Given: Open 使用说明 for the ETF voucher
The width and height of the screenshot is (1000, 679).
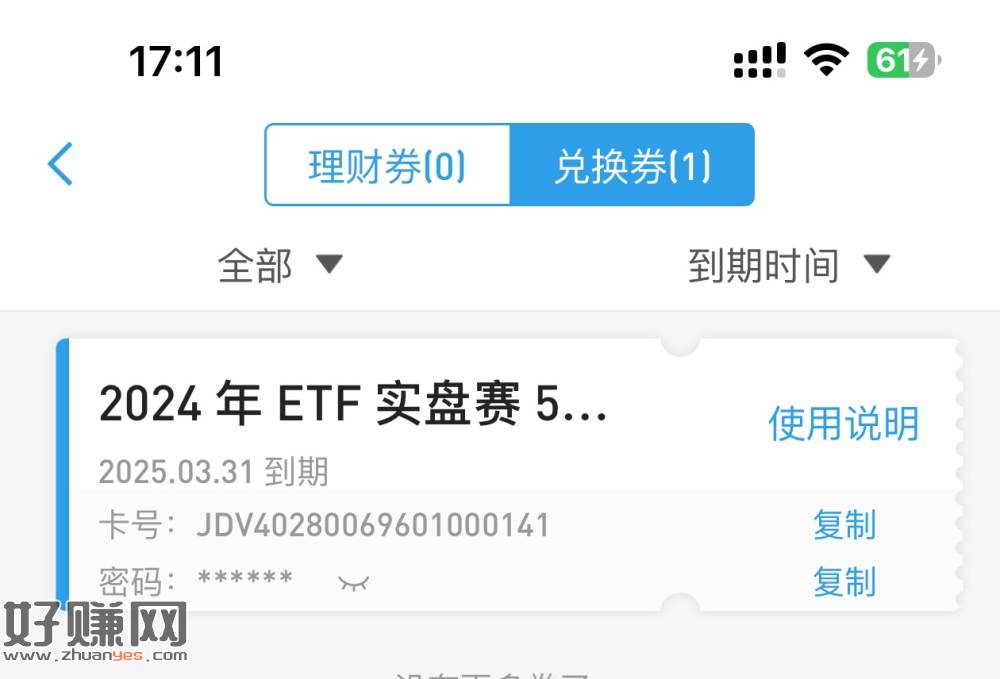Looking at the screenshot, I should point(842,424).
